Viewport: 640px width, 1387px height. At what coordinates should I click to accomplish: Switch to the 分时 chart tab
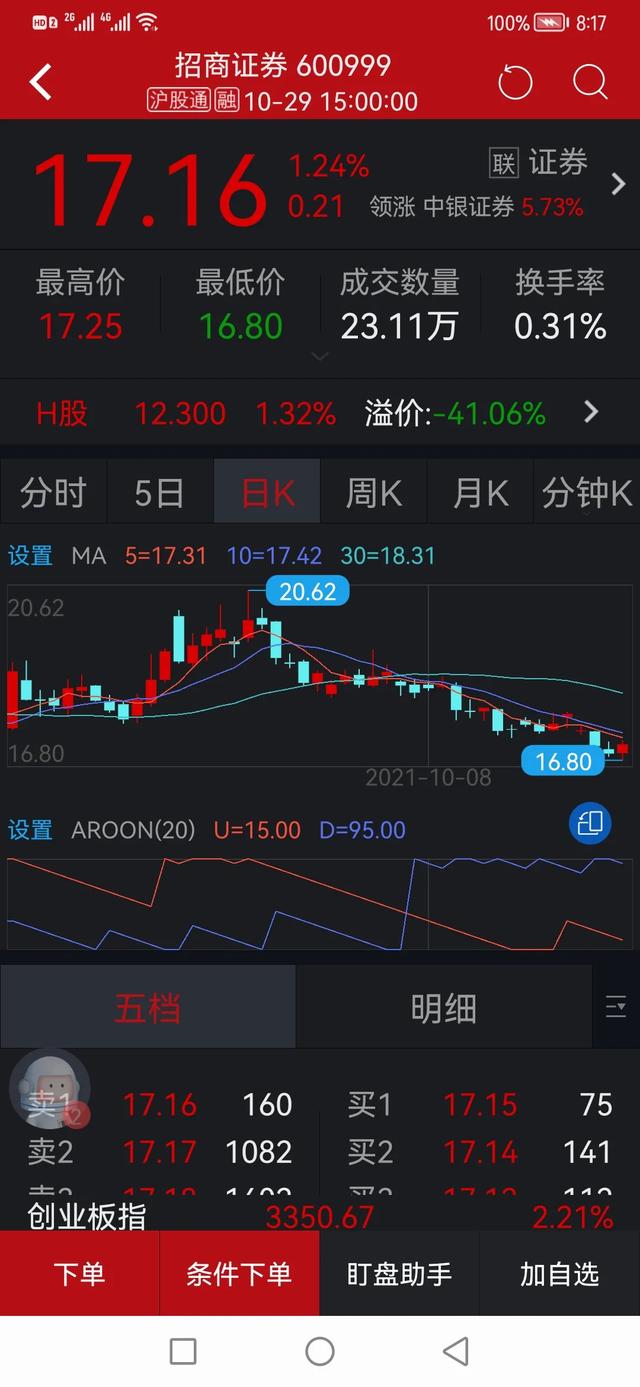click(53, 493)
